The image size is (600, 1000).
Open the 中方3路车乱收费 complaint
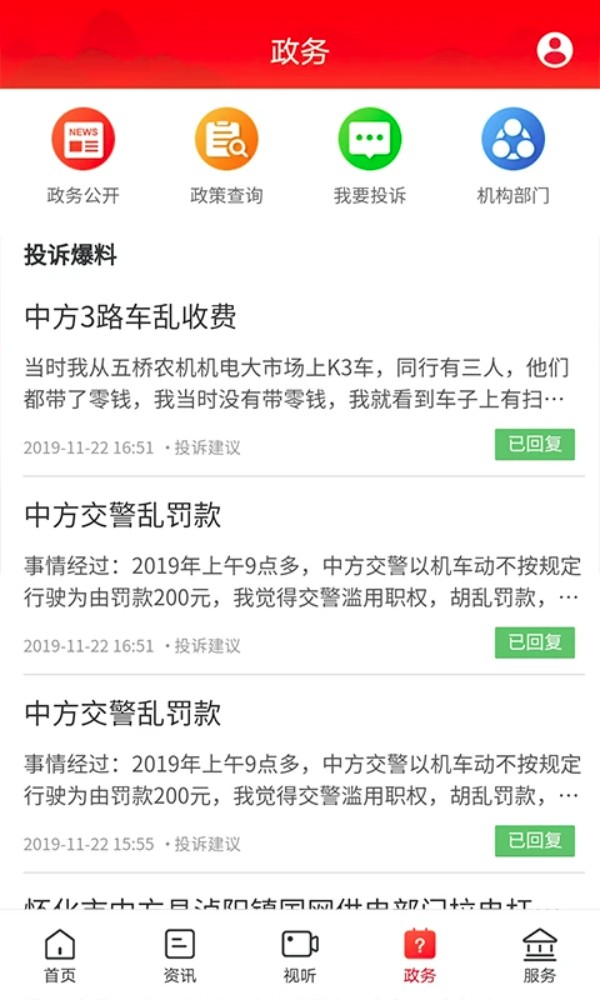click(130, 318)
